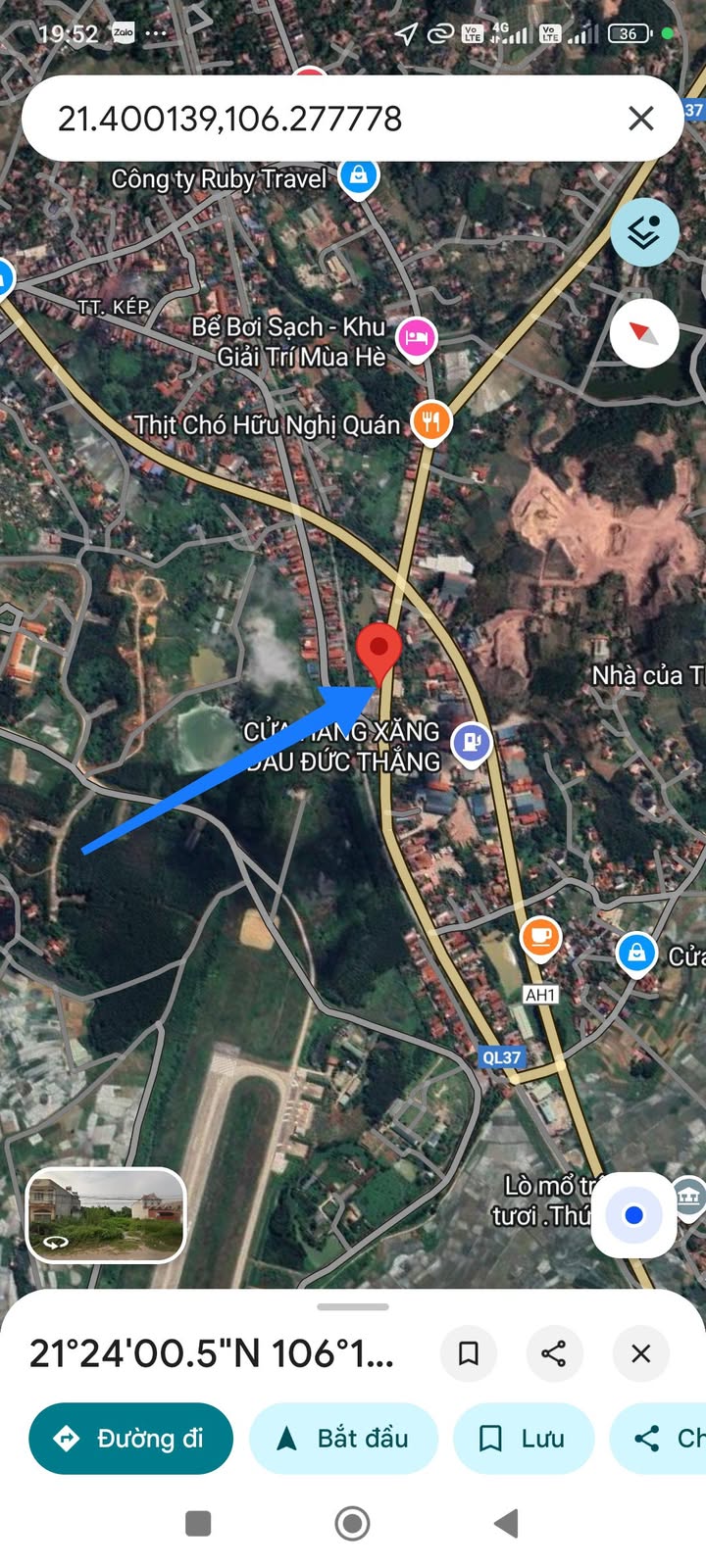The height and width of the screenshot is (1568, 706).
Task: Clear the searched coordinates
Action: [x=640, y=119]
